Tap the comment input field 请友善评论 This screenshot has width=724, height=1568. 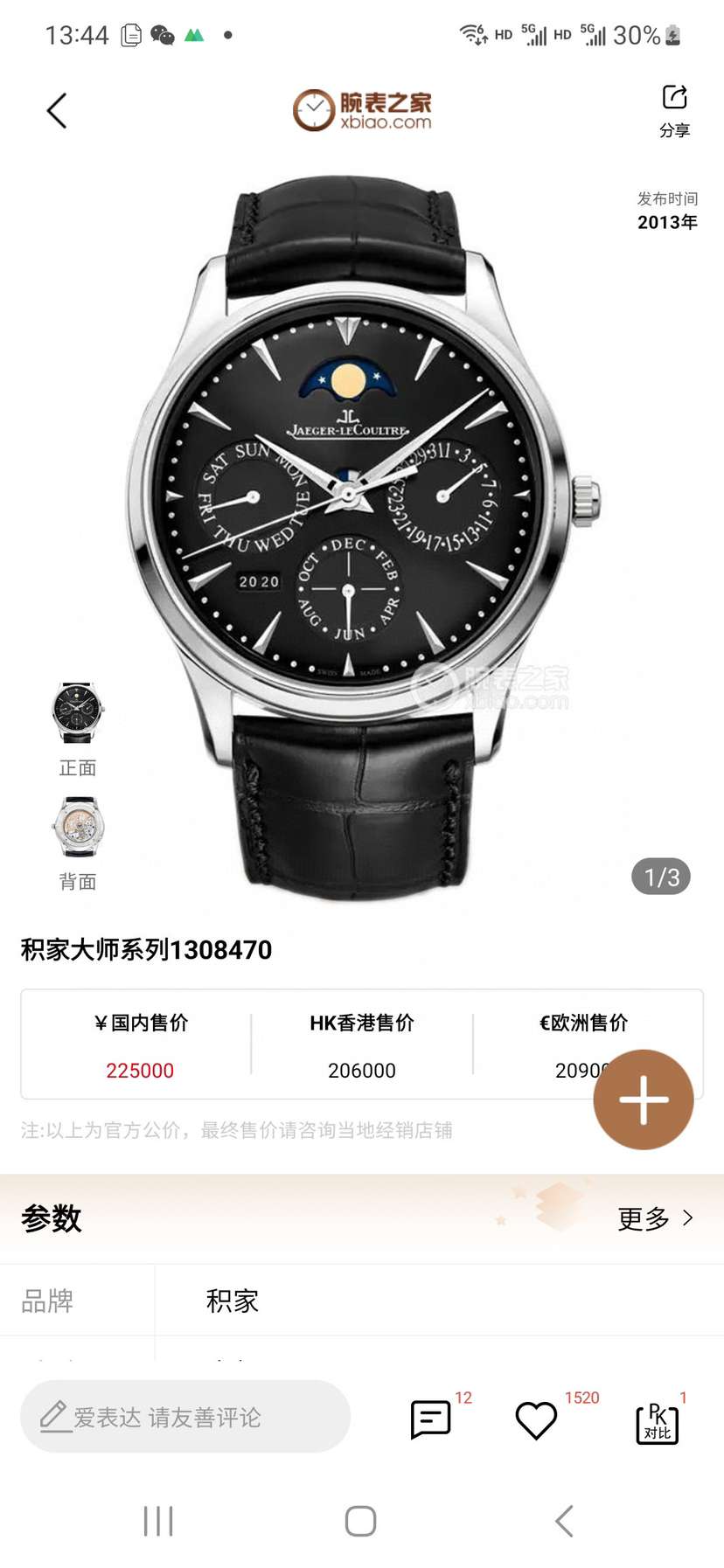[185, 1417]
